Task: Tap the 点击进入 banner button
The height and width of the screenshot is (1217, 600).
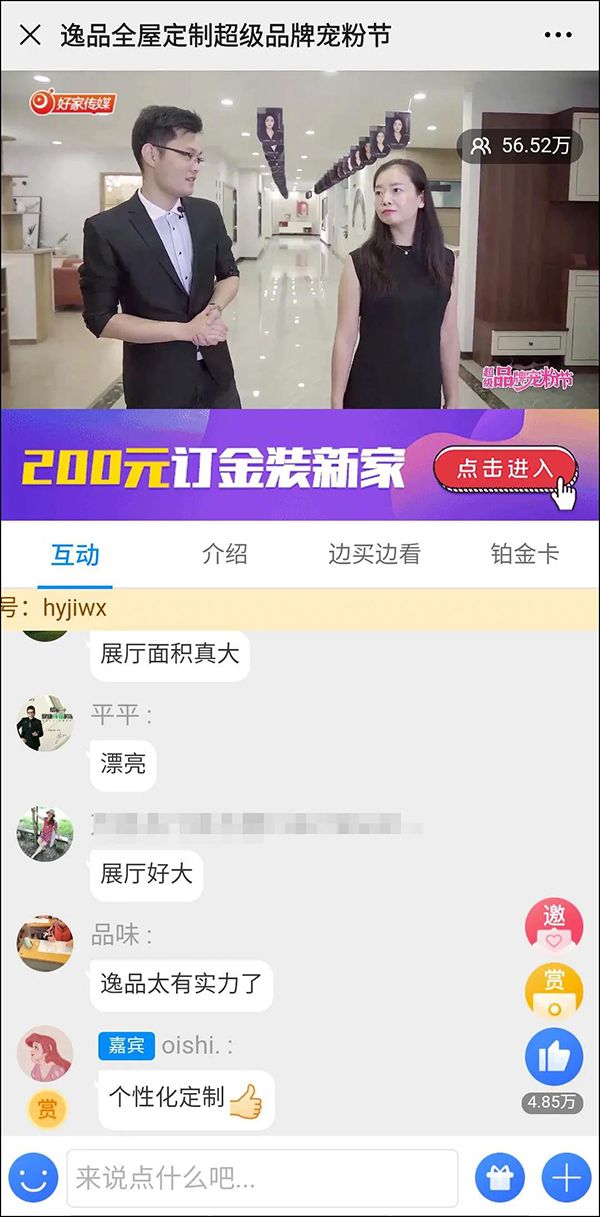Action: coord(505,468)
